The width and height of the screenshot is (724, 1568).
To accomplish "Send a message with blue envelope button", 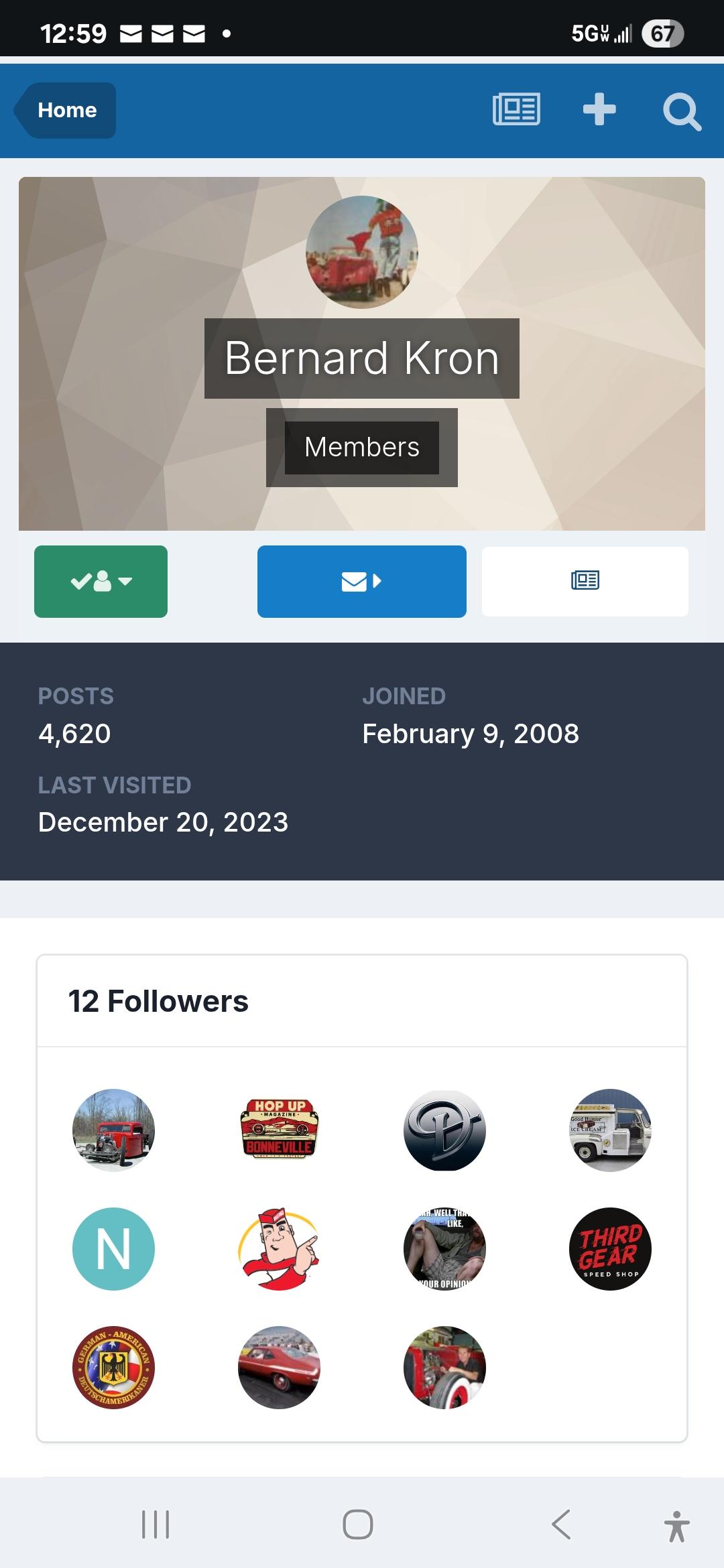I will click(362, 582).
